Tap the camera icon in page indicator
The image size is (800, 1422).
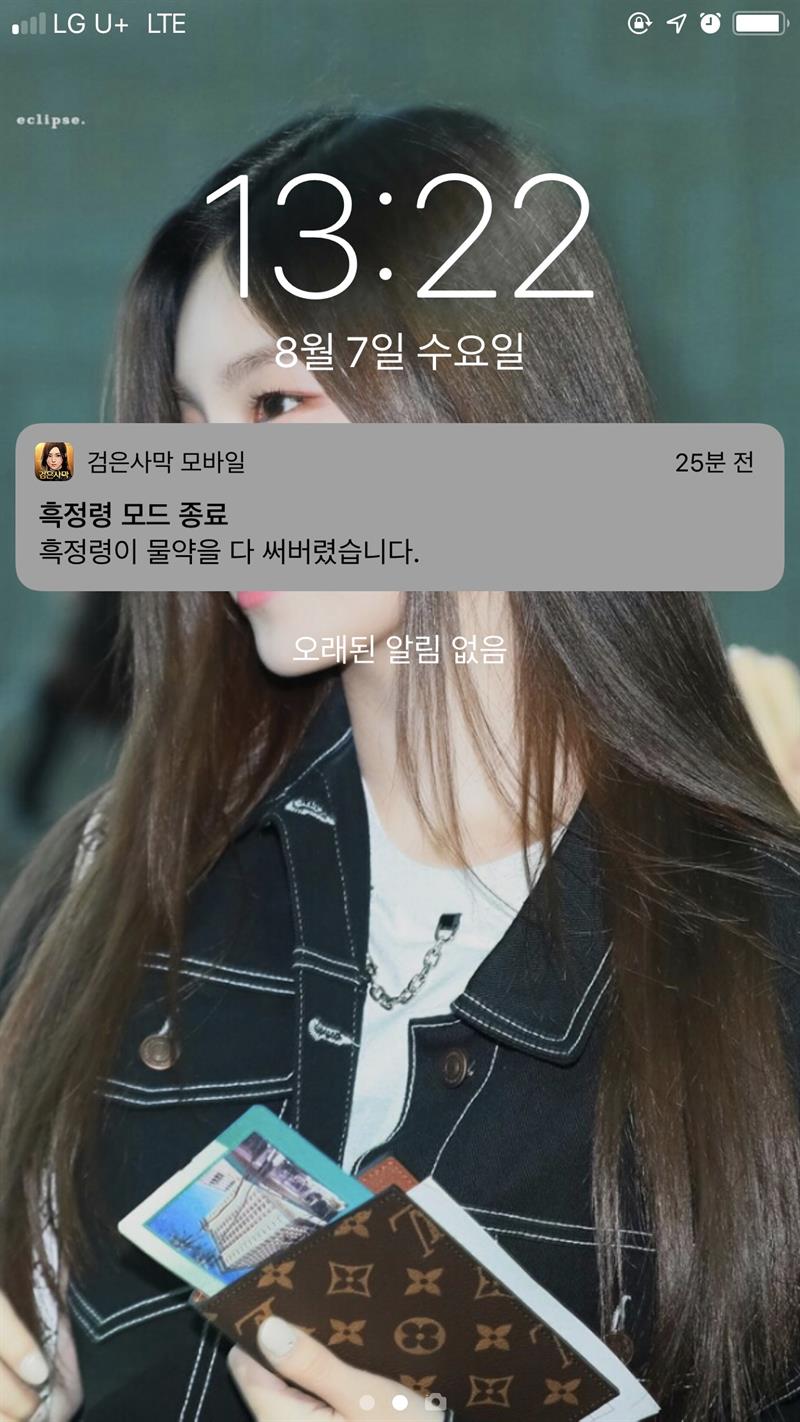pyautogui.click(x=435, y=1403)
